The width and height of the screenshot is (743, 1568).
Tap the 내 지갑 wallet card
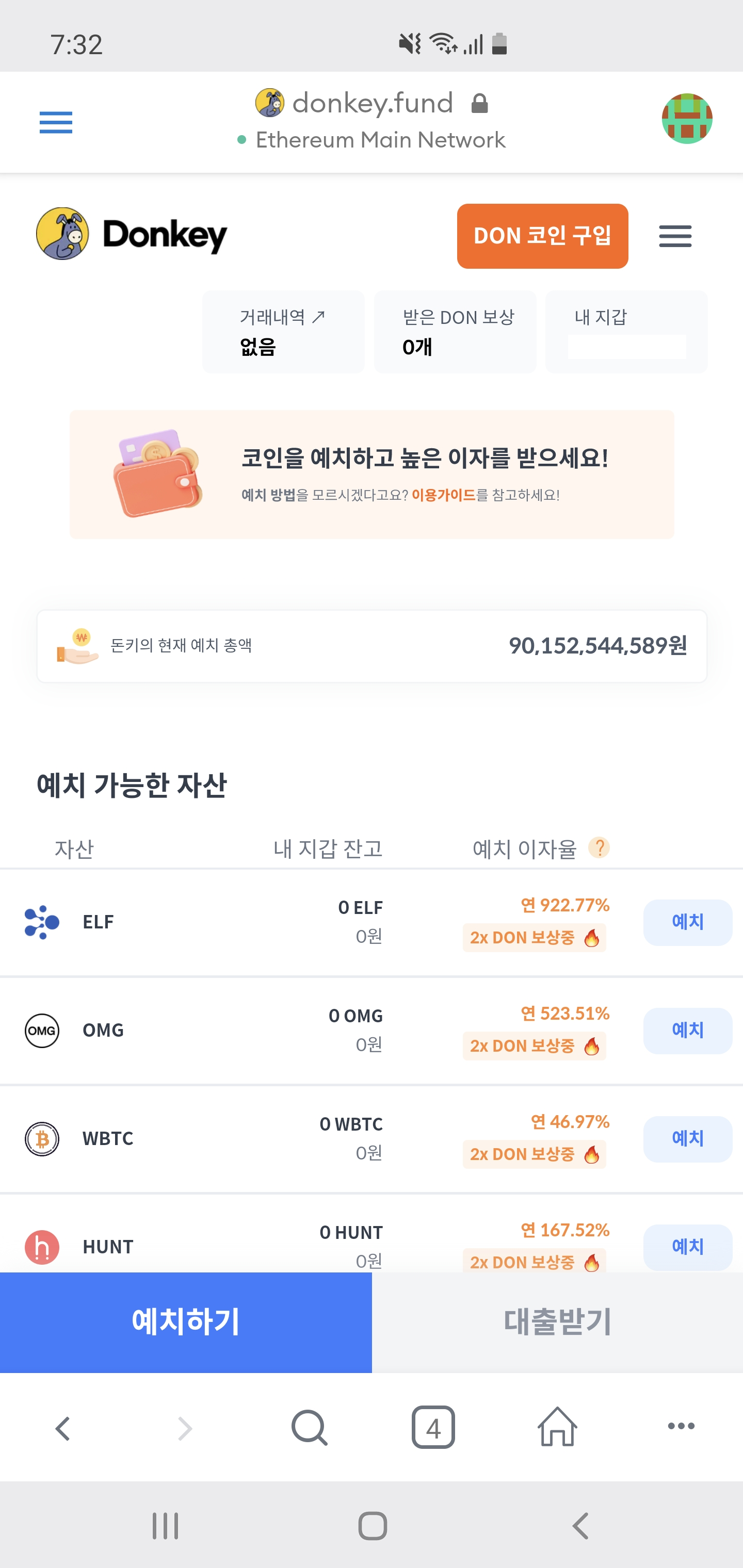coord(627,332)
